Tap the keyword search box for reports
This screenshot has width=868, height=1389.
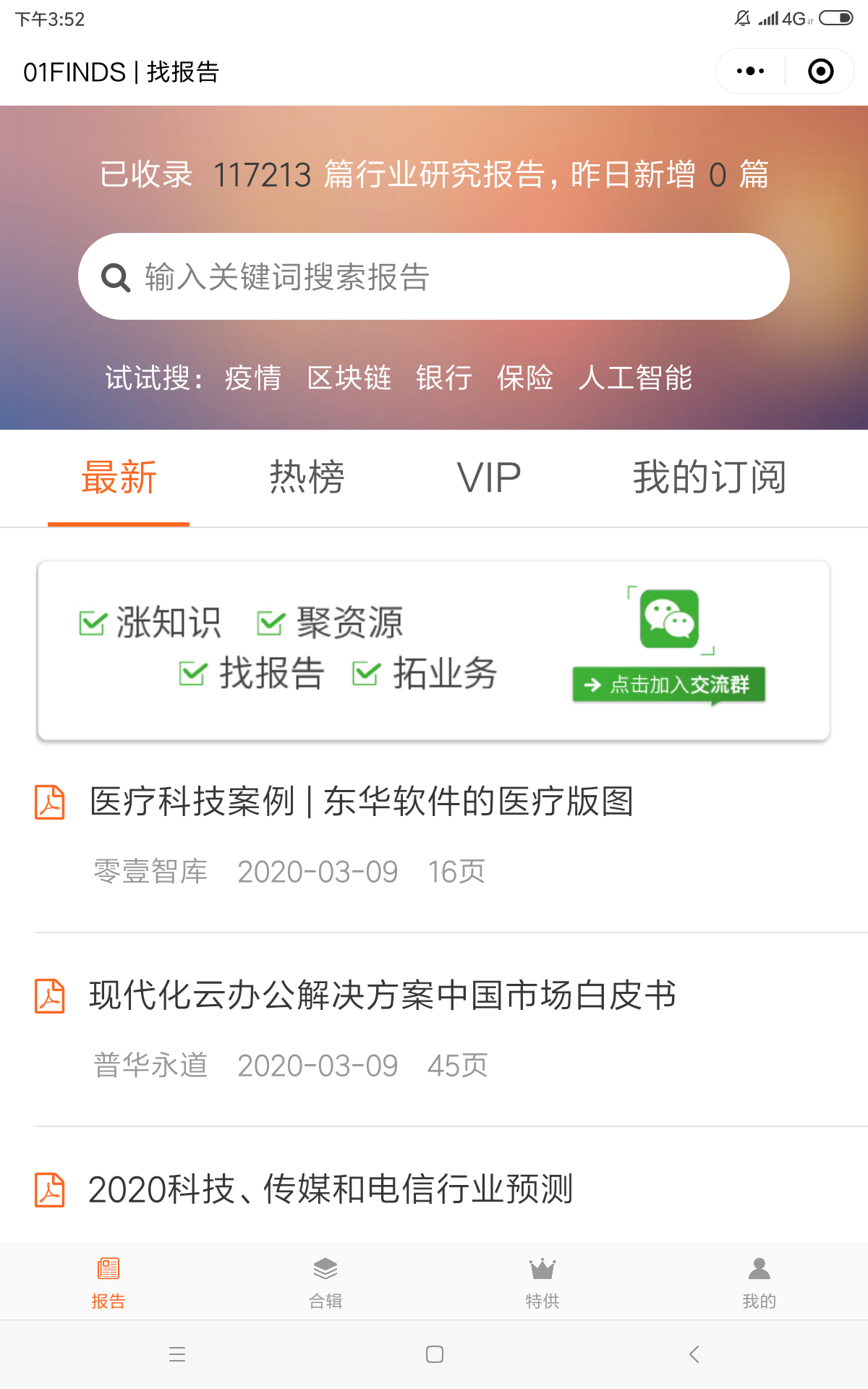point(434,276)
